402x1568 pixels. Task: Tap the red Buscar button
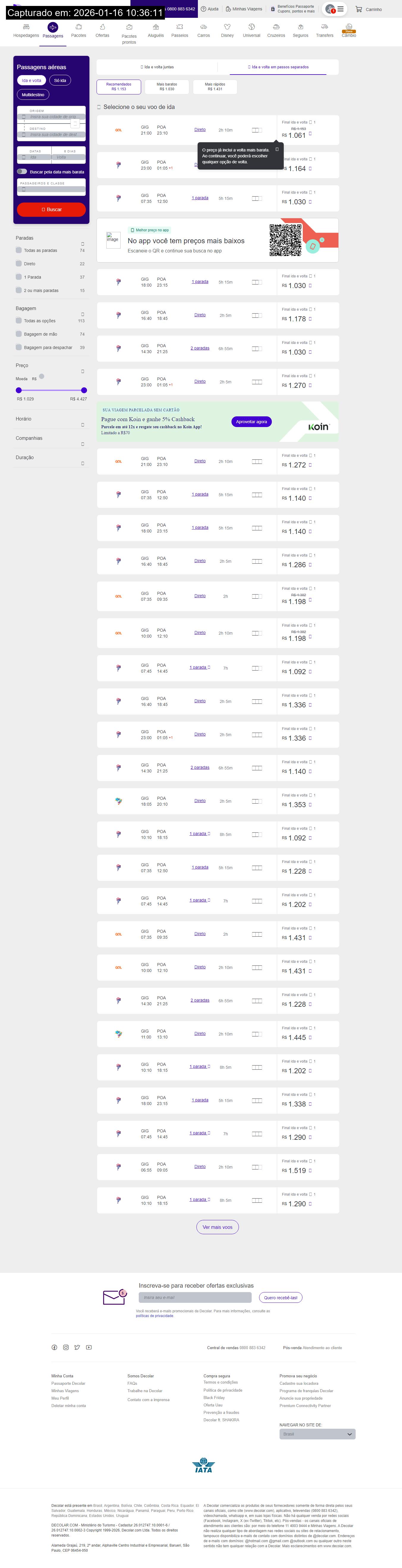click(51, 209)
